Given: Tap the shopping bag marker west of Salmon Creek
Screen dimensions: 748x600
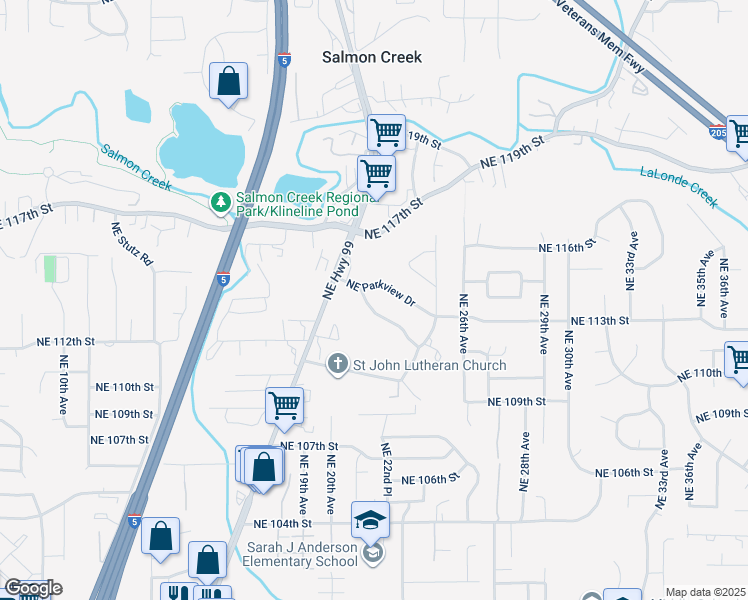Looking at the screenshot, I should [229, 83].
